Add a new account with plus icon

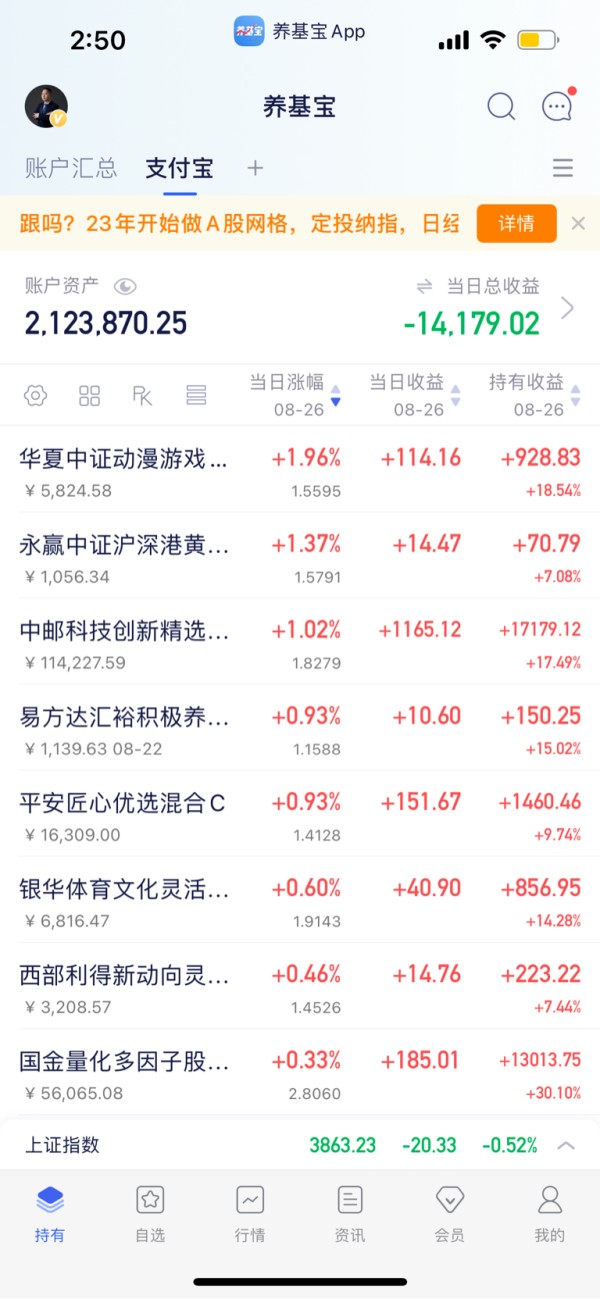coord(255,168)
